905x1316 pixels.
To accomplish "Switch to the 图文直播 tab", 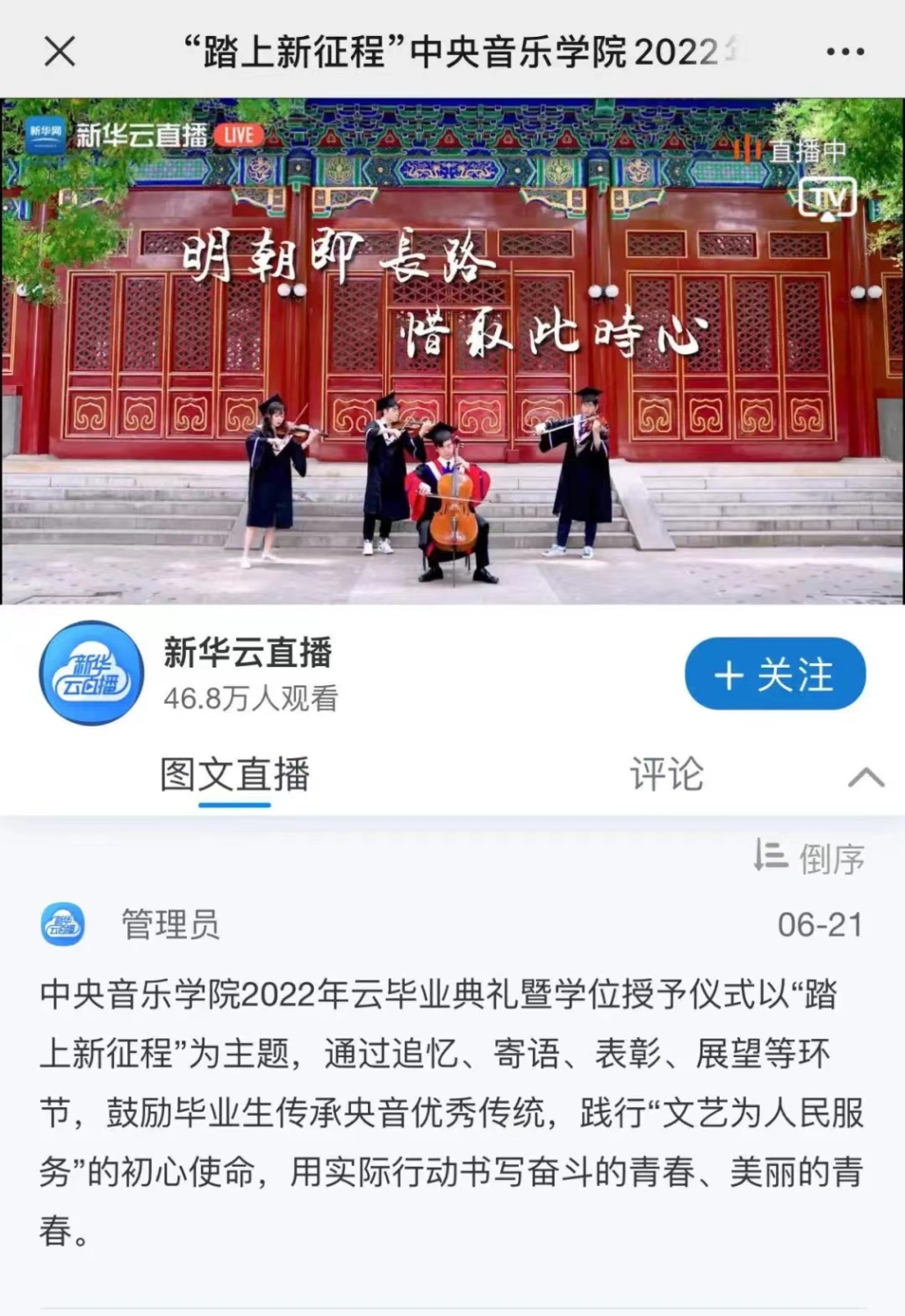I will (234, 775).
